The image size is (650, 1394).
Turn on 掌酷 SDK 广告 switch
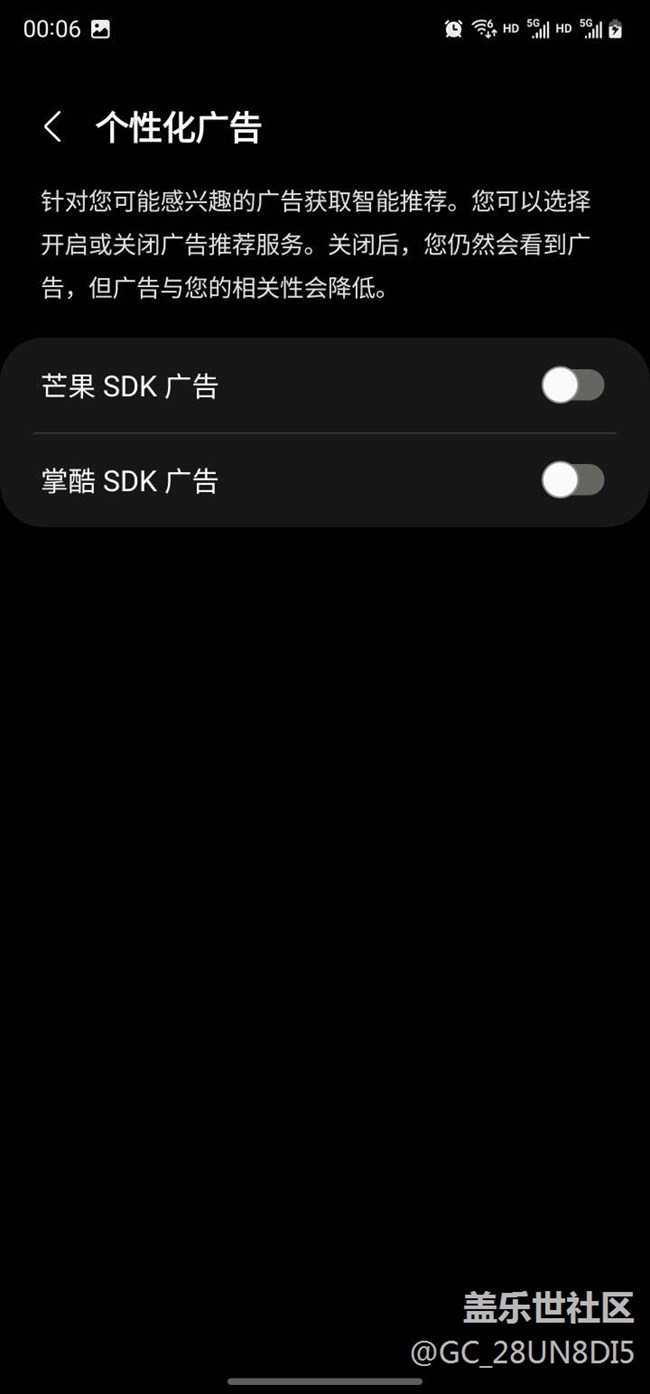tap(572, 480)
